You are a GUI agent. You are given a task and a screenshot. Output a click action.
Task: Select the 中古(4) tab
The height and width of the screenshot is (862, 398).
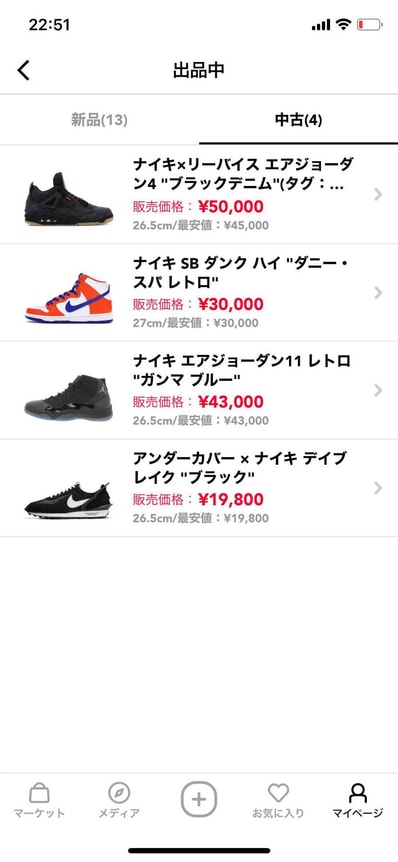coord(298,120)
